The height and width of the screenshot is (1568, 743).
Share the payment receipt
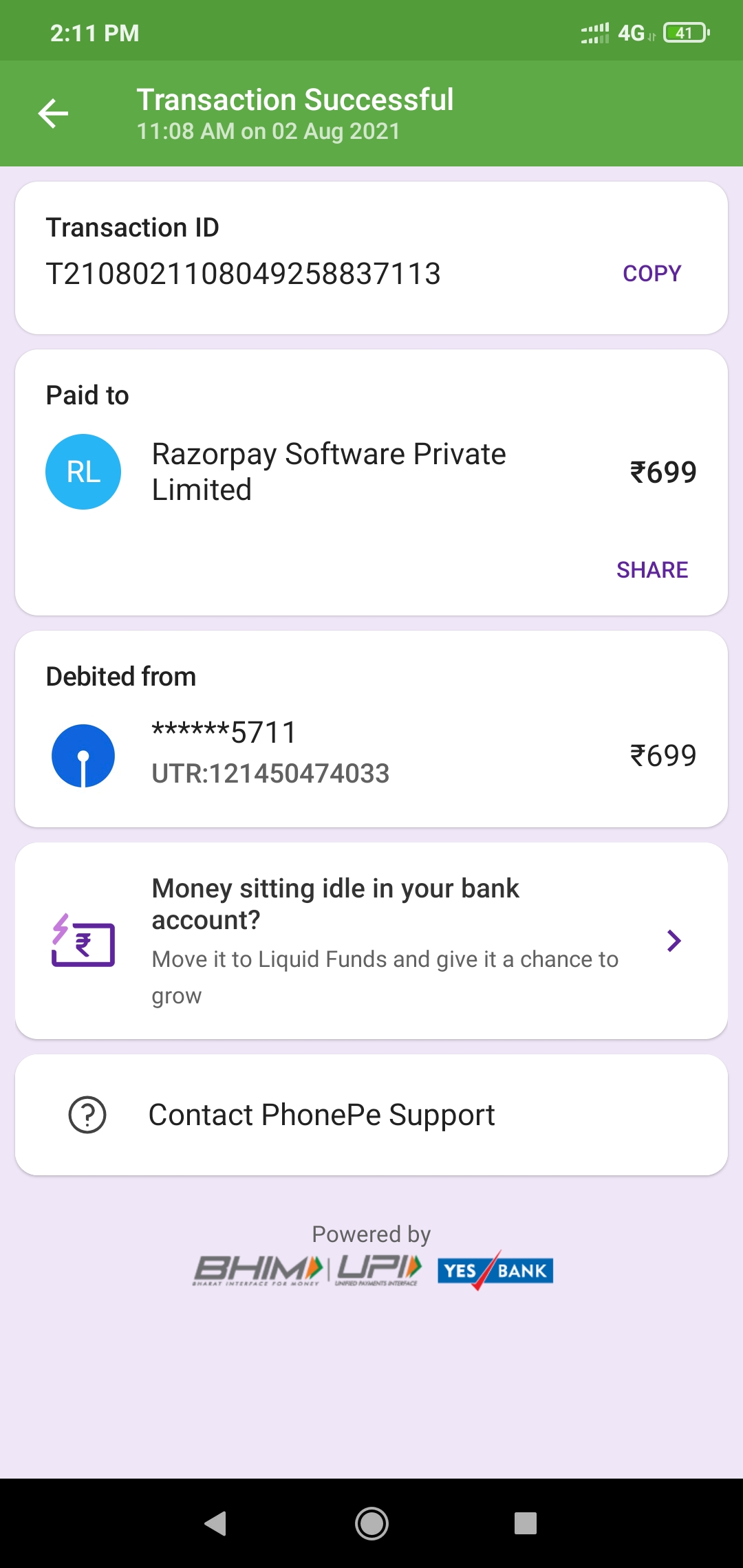pyautogui.click(x=652, y=569)
